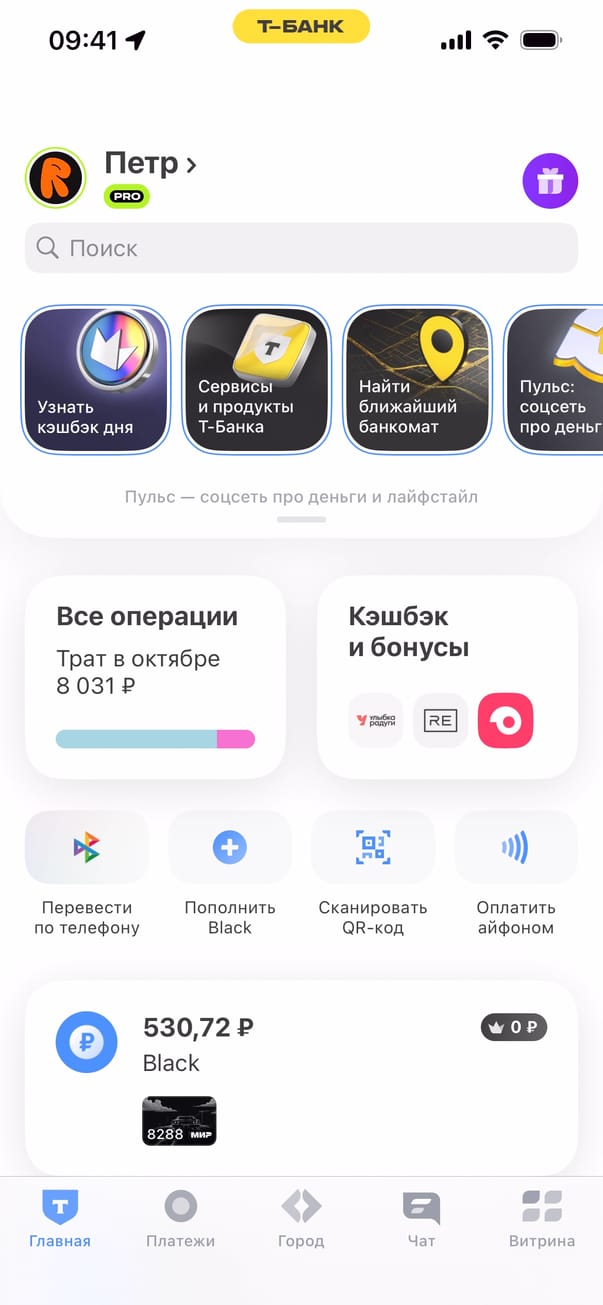
Task: Open the Узнать кэшбэк дня story
Action: 96,380
